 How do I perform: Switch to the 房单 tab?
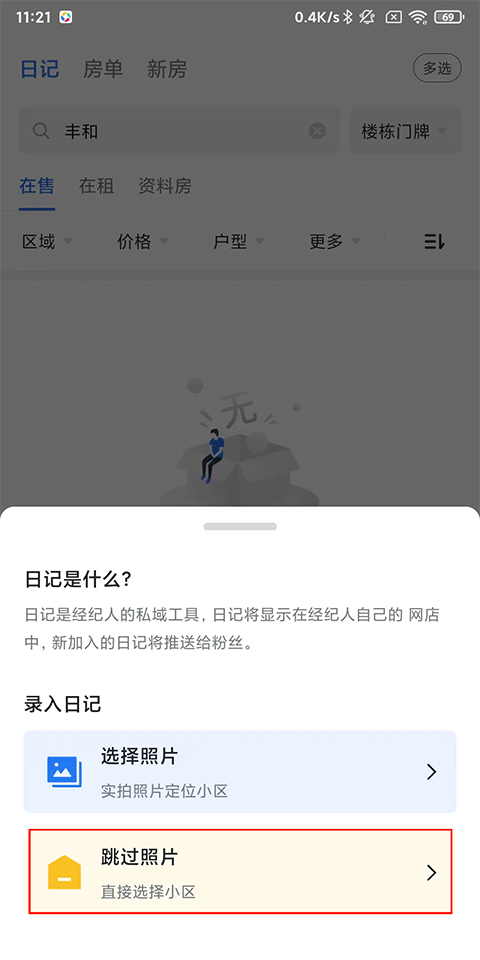click(103, 69)
